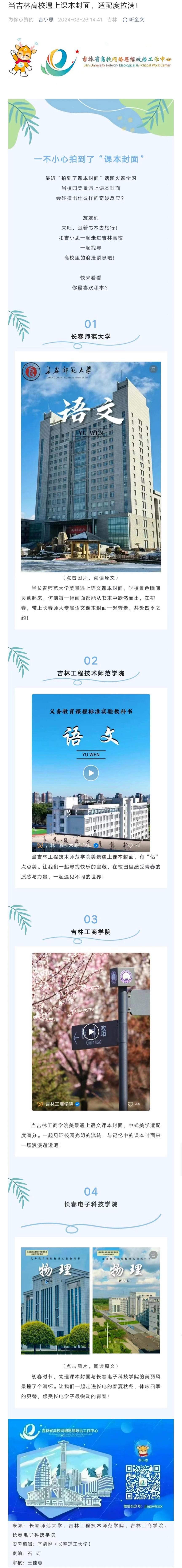Listen to the full article (听全文)
The height and width of the screenshot is (1568, 182).
[134, 19]
